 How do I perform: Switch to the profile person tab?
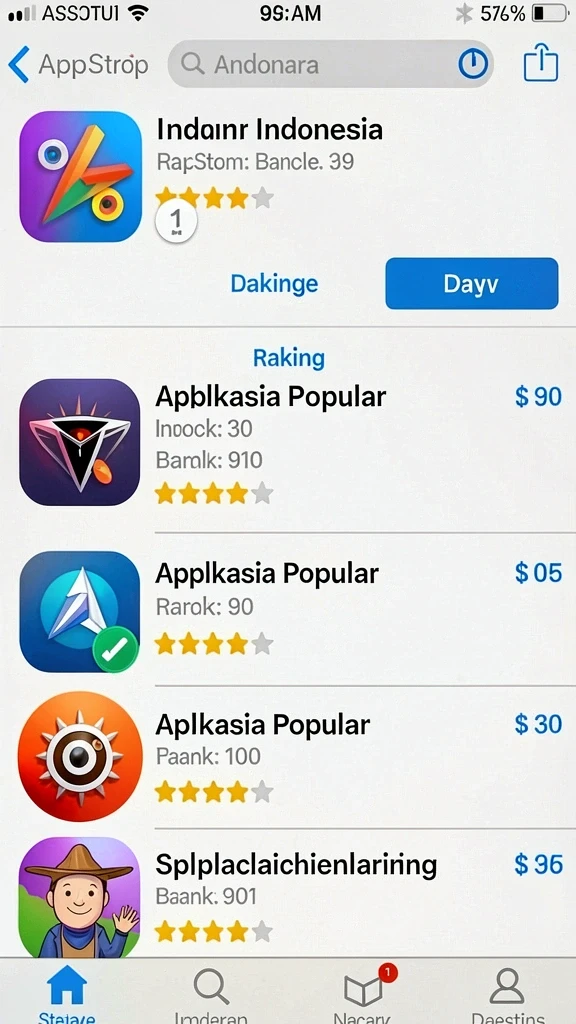507,993
